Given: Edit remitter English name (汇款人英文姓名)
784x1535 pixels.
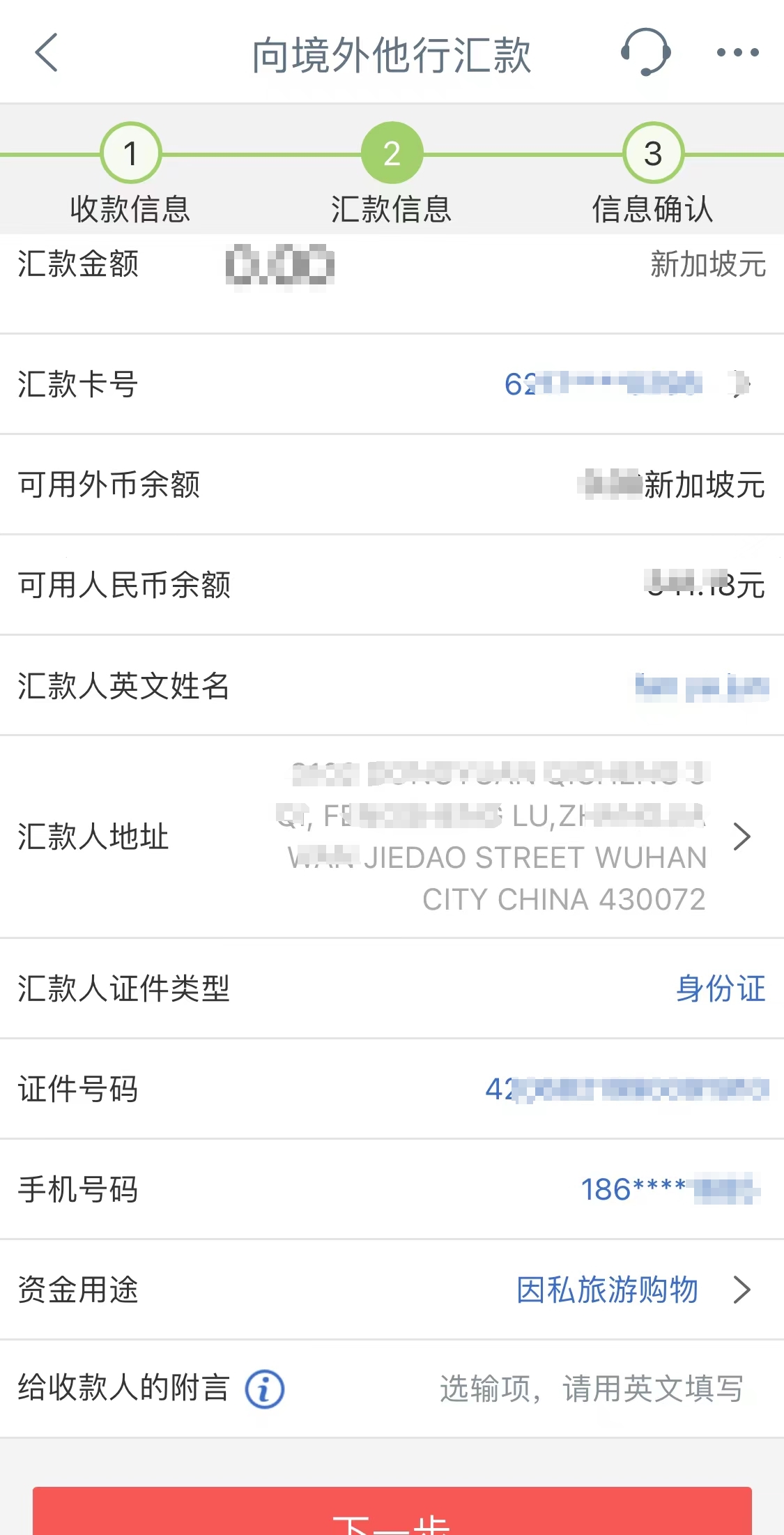Looking at the screenshot, I should (700, 687).
